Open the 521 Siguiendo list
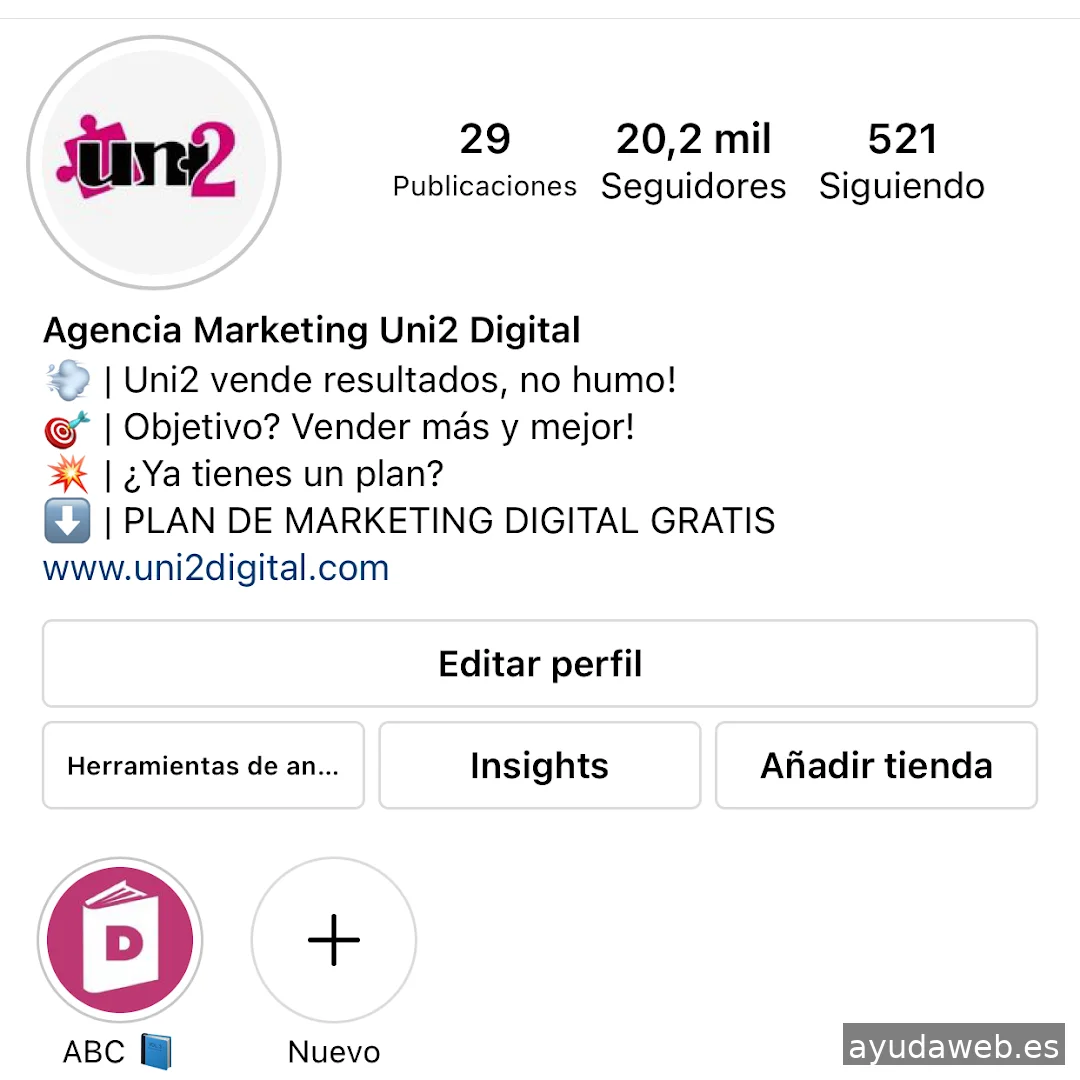 pos(902,160)
